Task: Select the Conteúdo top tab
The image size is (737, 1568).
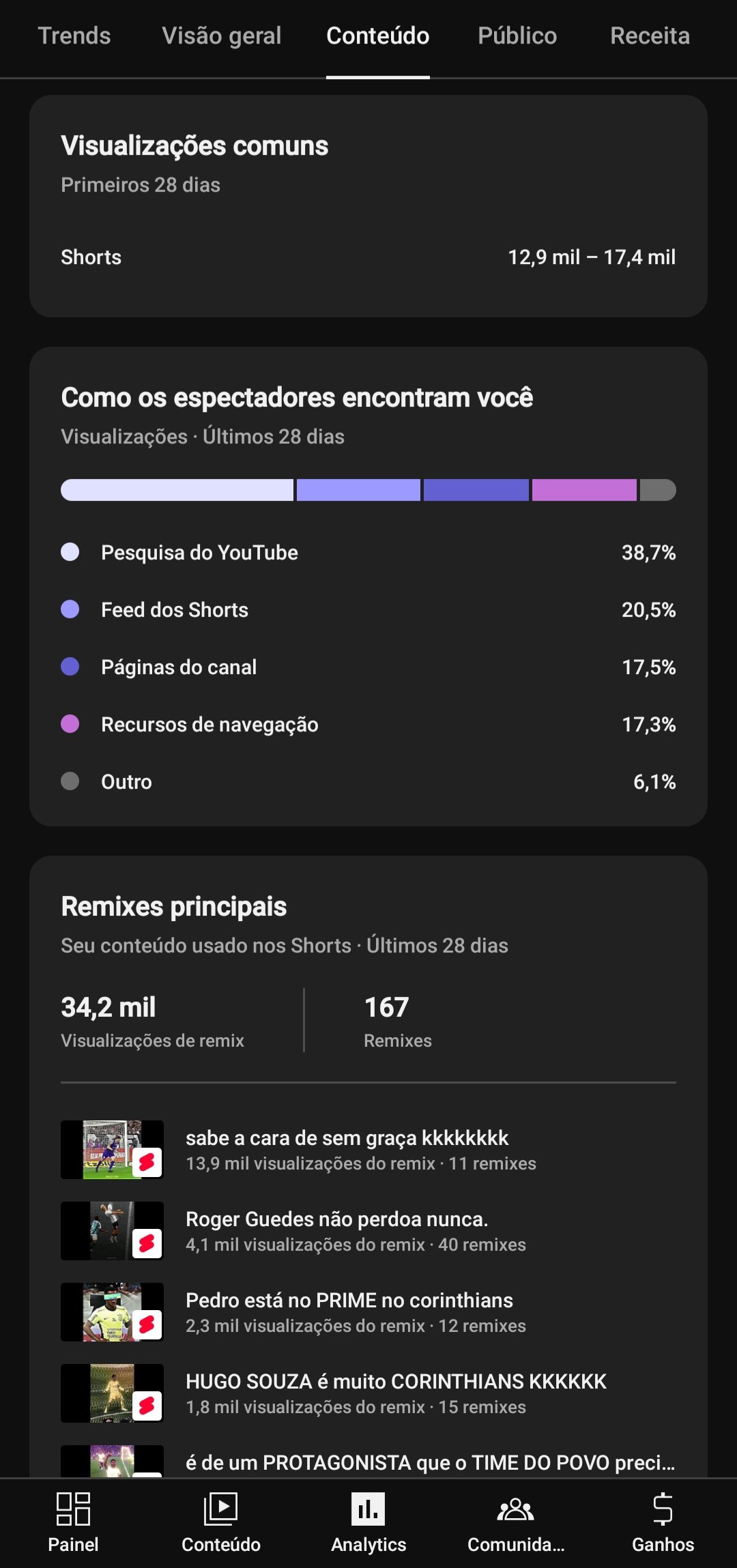Action: (378, 36)
